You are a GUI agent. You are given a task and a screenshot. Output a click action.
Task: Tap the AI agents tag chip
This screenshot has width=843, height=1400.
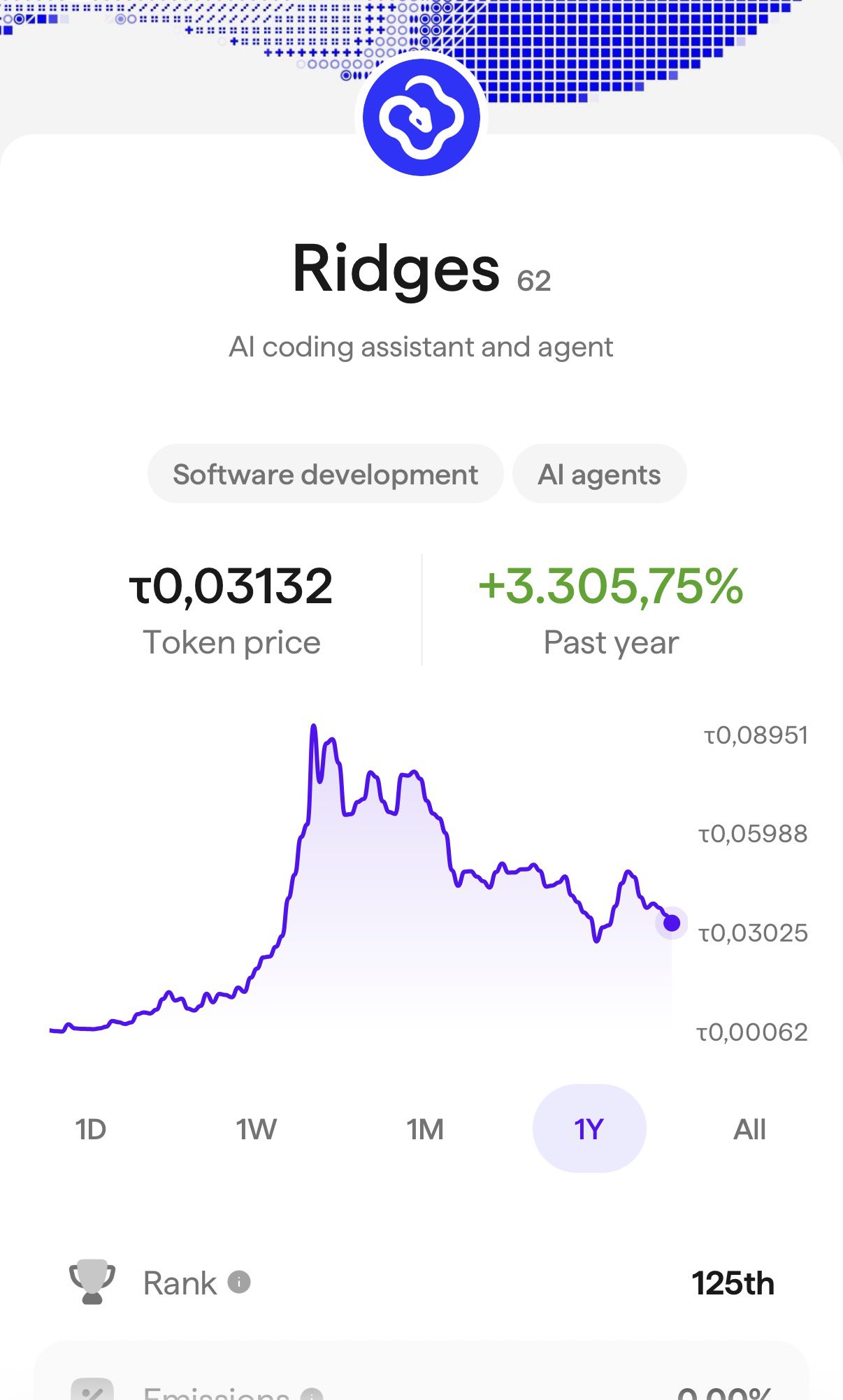(x=599, y=475)
